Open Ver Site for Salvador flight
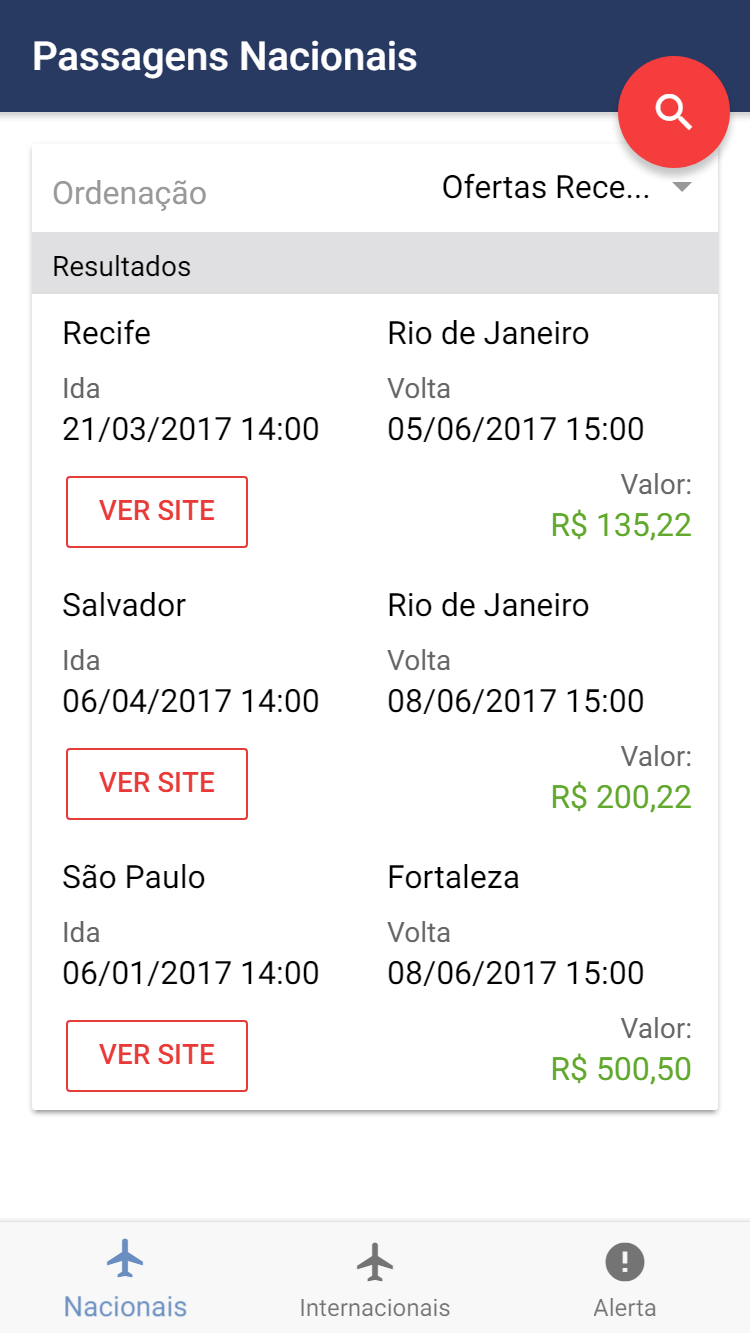 click(157, 784)
